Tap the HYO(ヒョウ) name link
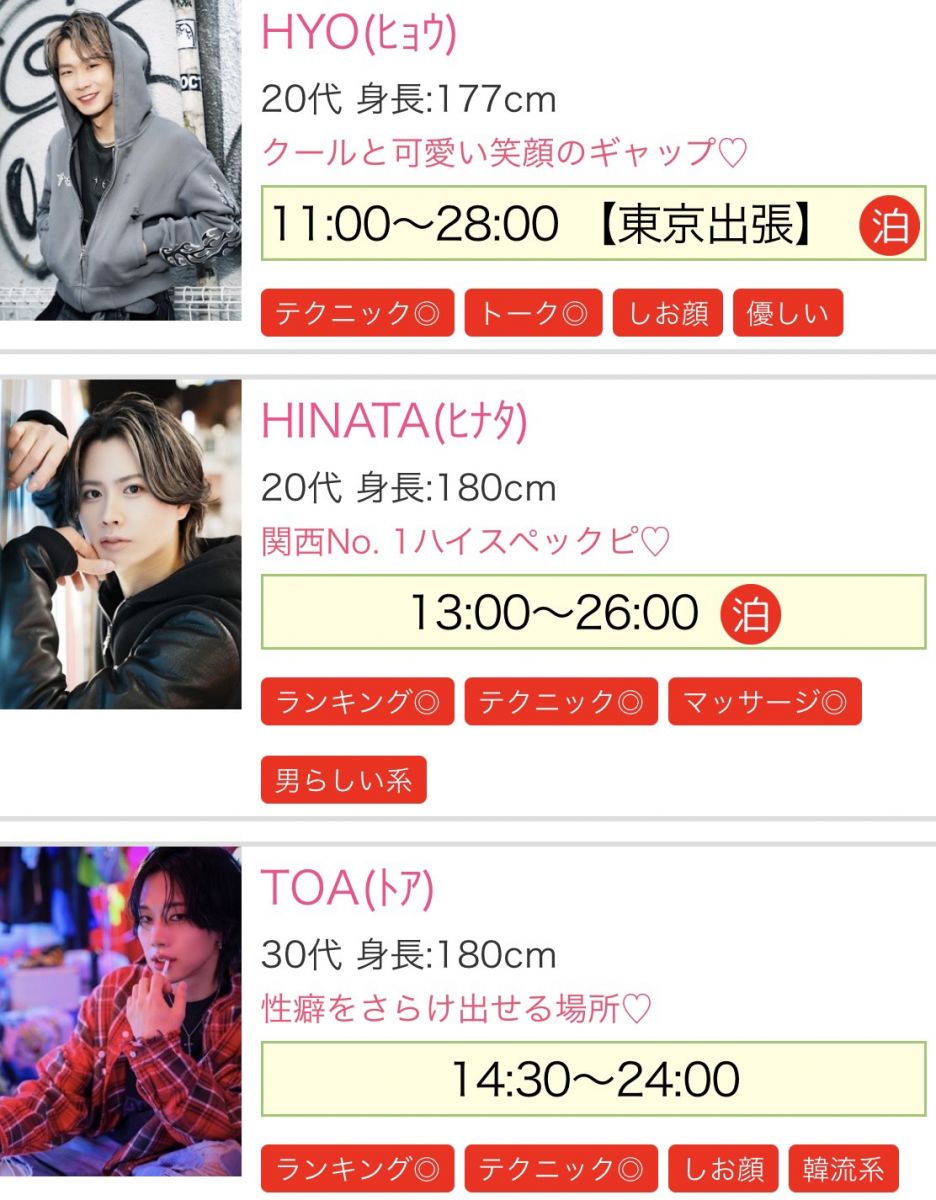Image resolution: width=936 pixels, height=1200 pixels. 358,34
